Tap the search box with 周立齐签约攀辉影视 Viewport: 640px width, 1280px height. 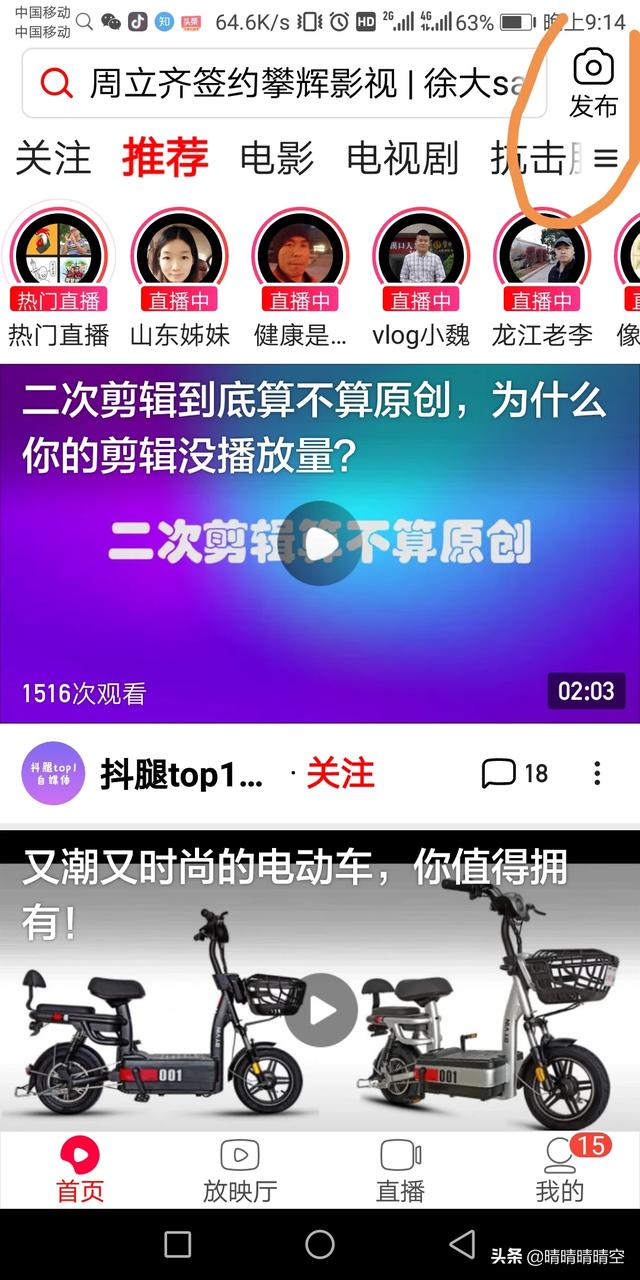tap(284, 84)
